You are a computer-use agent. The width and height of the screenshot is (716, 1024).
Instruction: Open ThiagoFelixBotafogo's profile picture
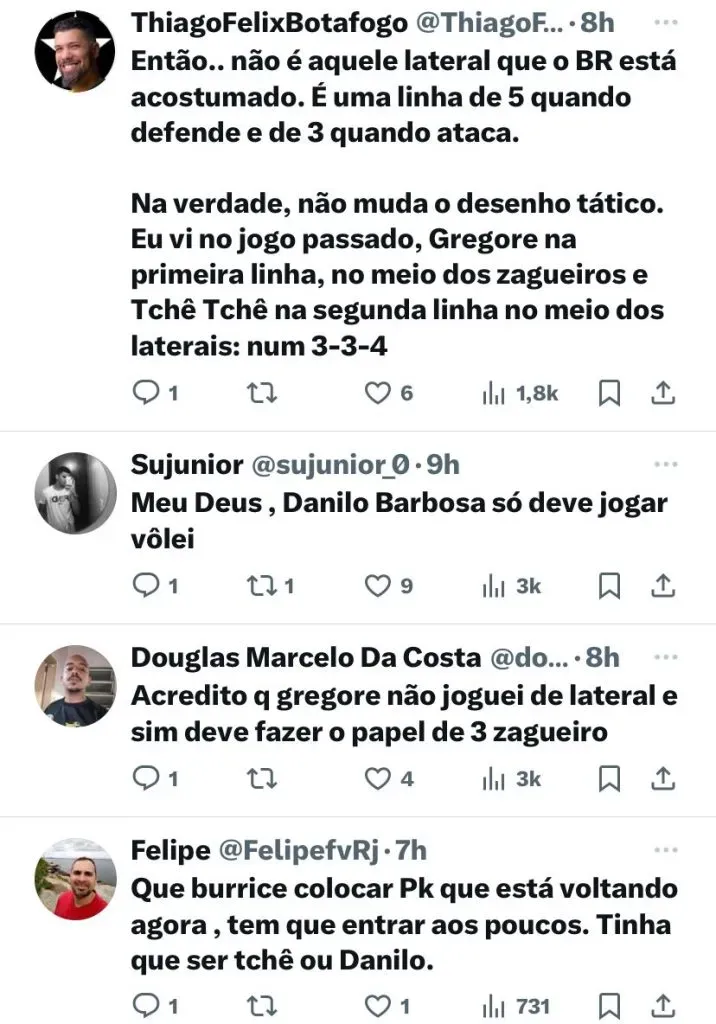tap(75, 52)
